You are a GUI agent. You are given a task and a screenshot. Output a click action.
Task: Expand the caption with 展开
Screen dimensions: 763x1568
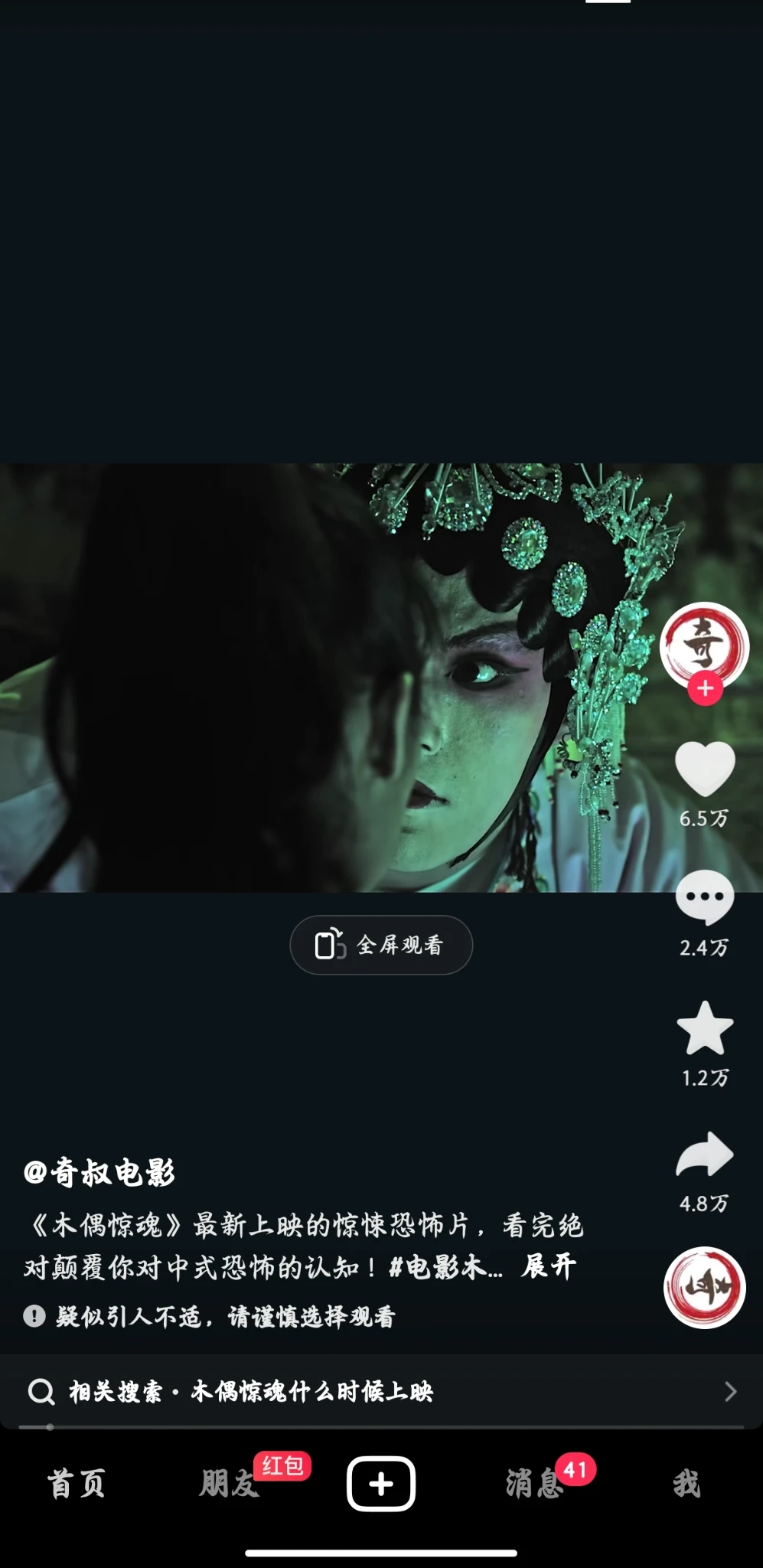click(548, 1266)
